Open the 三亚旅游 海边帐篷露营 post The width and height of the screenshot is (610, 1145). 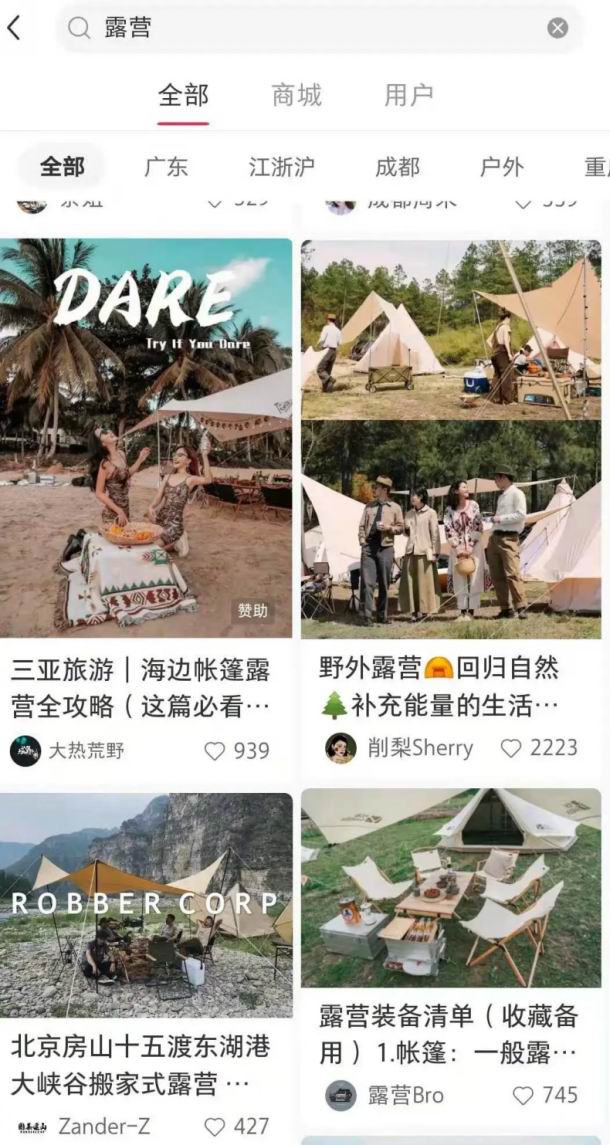146,438
